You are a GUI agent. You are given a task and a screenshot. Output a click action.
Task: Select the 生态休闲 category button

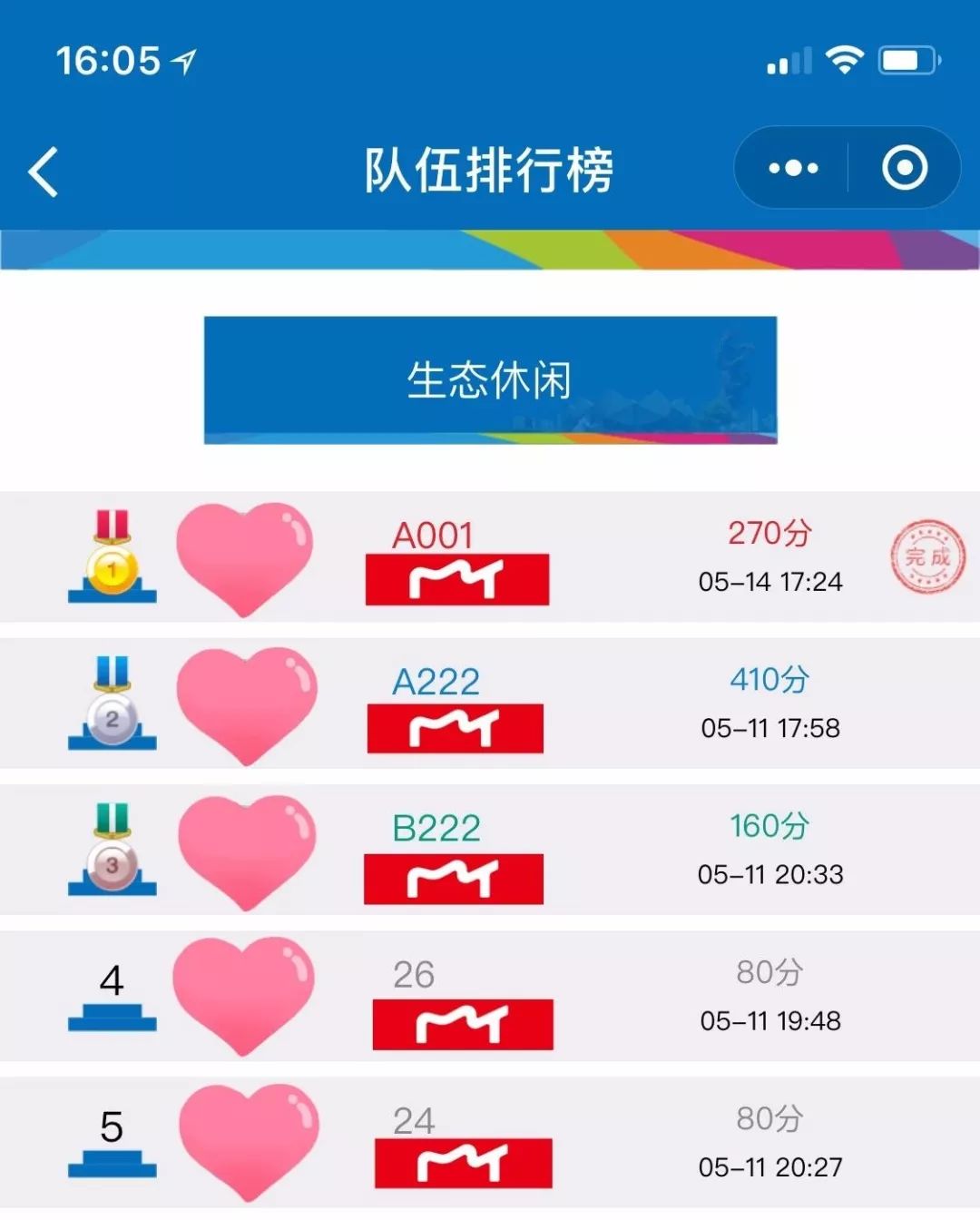[x=490, y=379]
